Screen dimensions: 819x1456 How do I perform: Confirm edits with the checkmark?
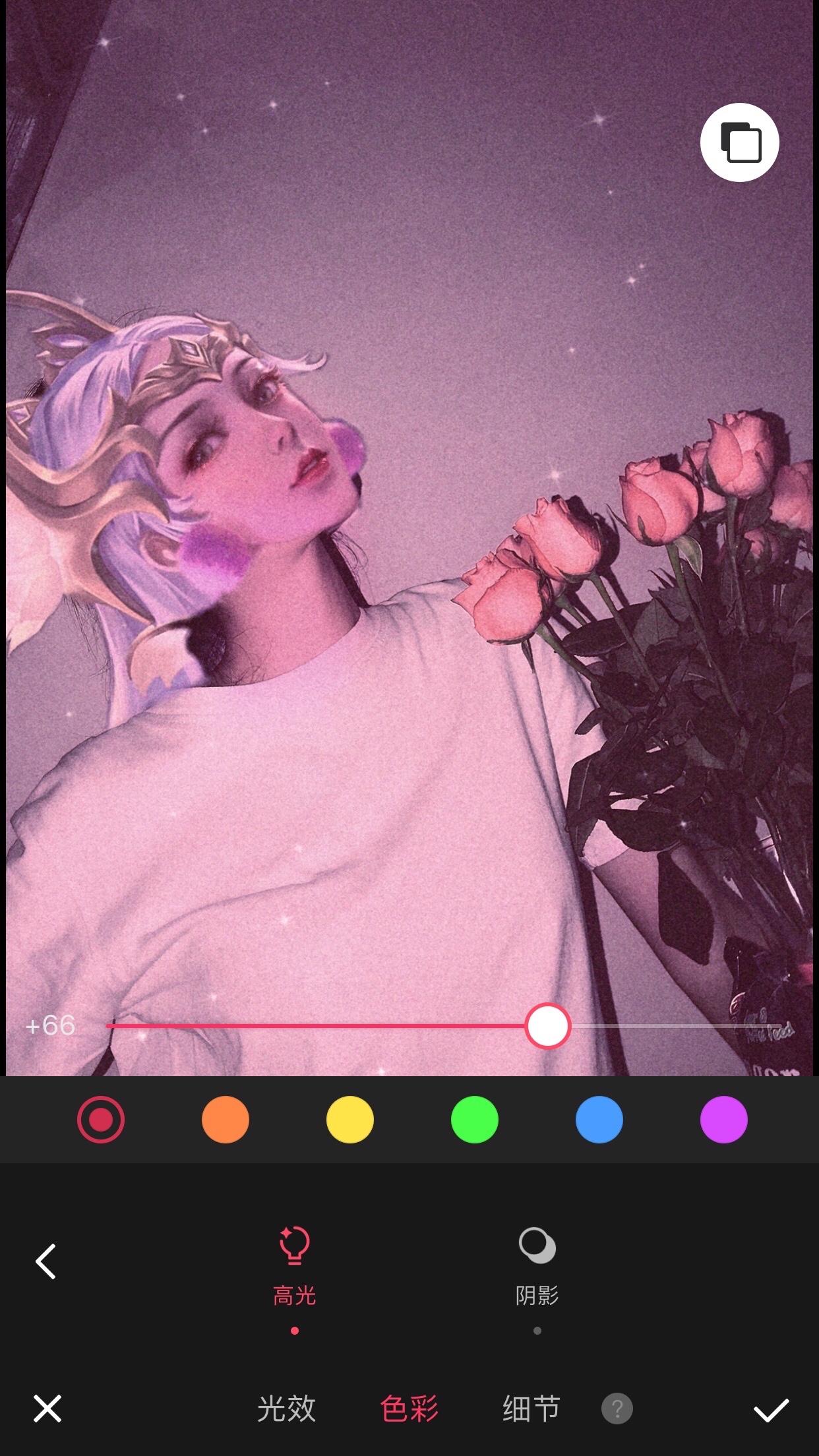click(771, 1410)
